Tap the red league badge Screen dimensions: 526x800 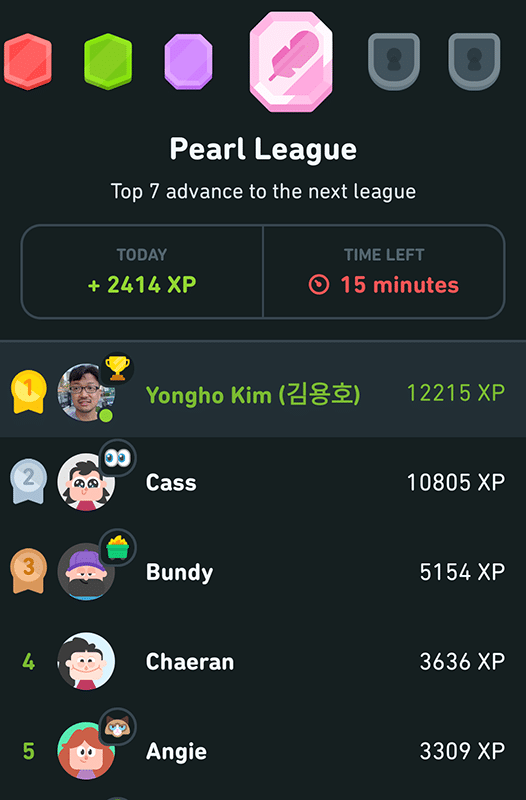28,61
